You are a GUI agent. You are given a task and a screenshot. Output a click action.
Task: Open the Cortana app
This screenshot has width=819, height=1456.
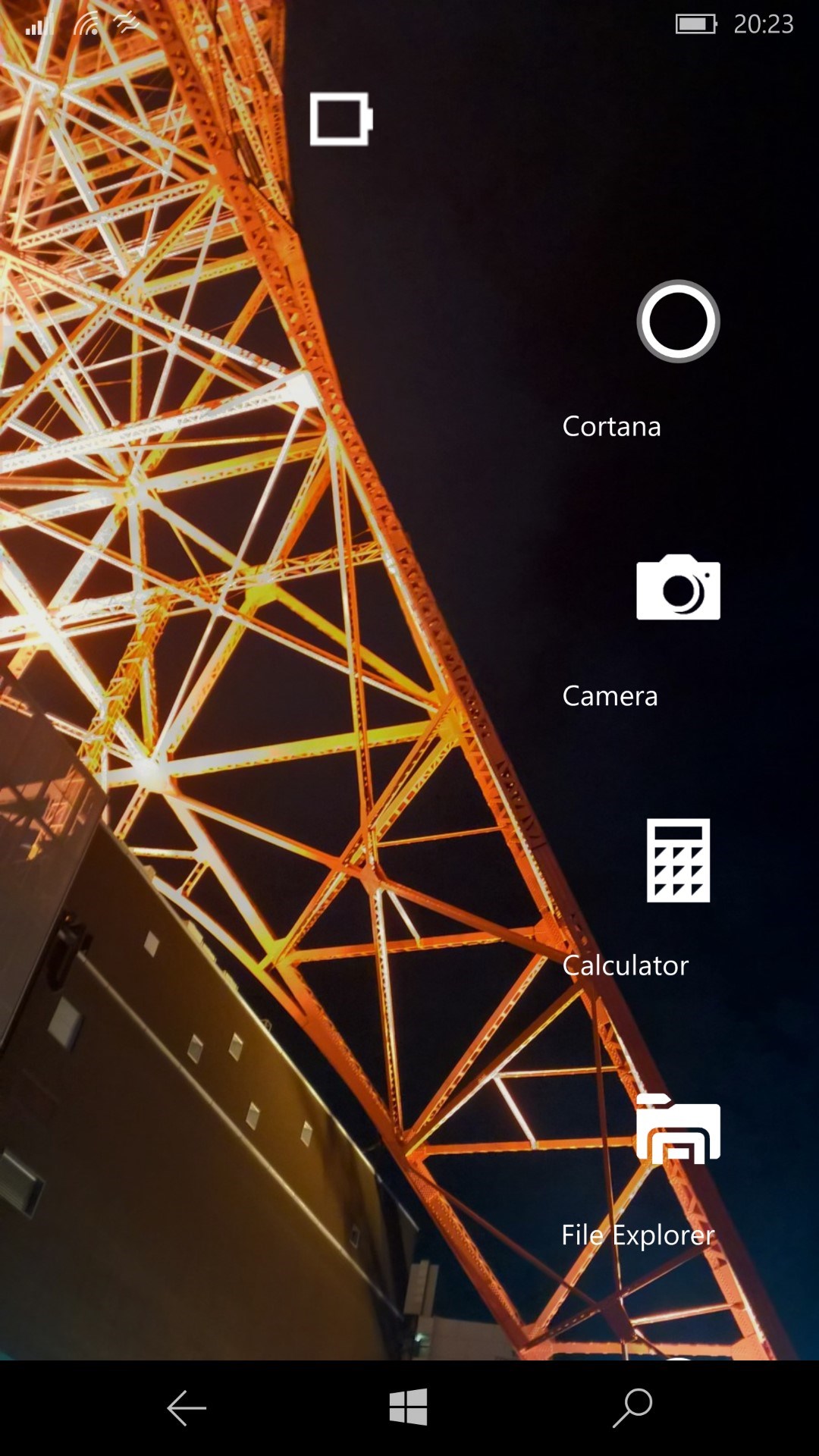tap(678, 322)
